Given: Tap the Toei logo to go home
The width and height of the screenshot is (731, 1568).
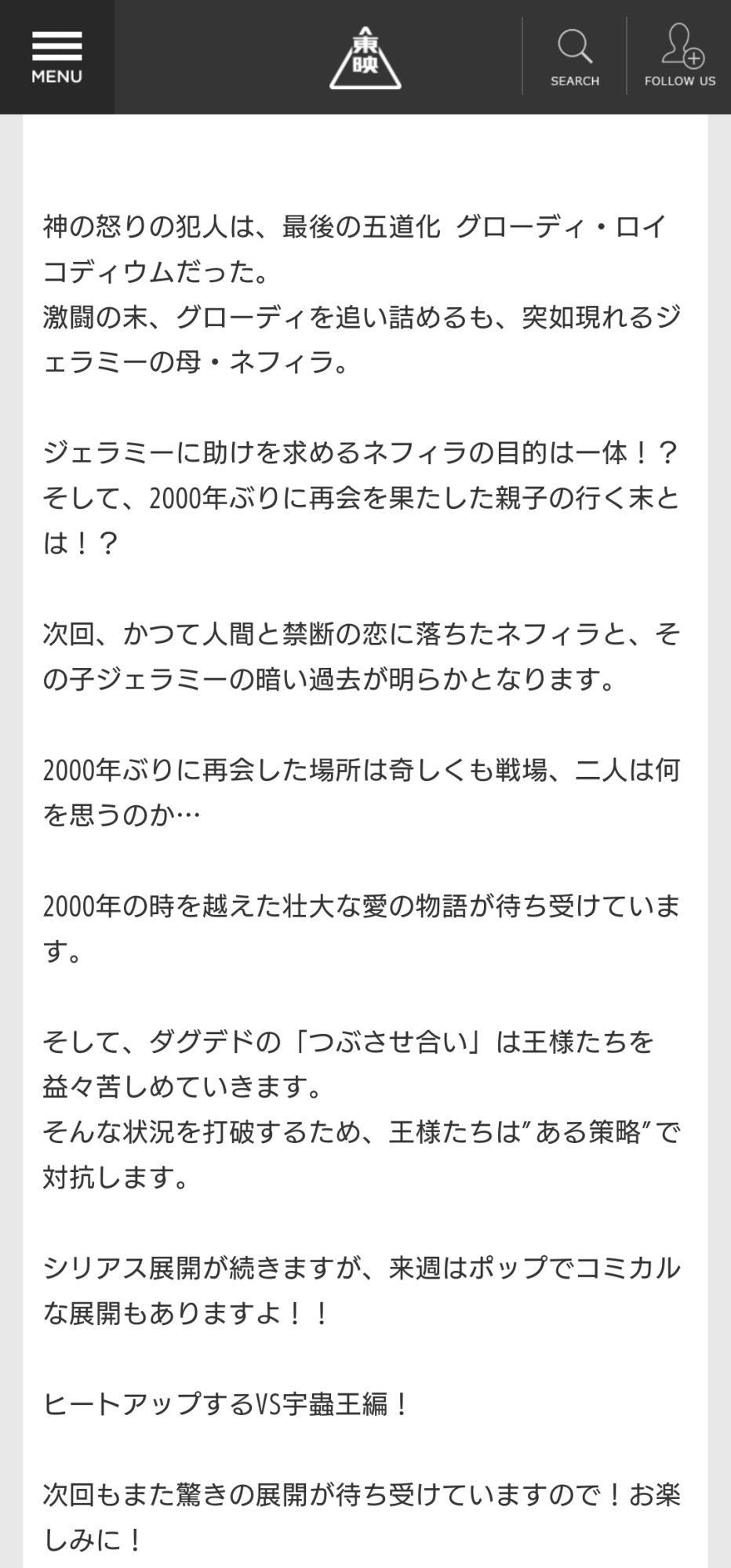Looking at the screenshot, I should coord(365,57).
